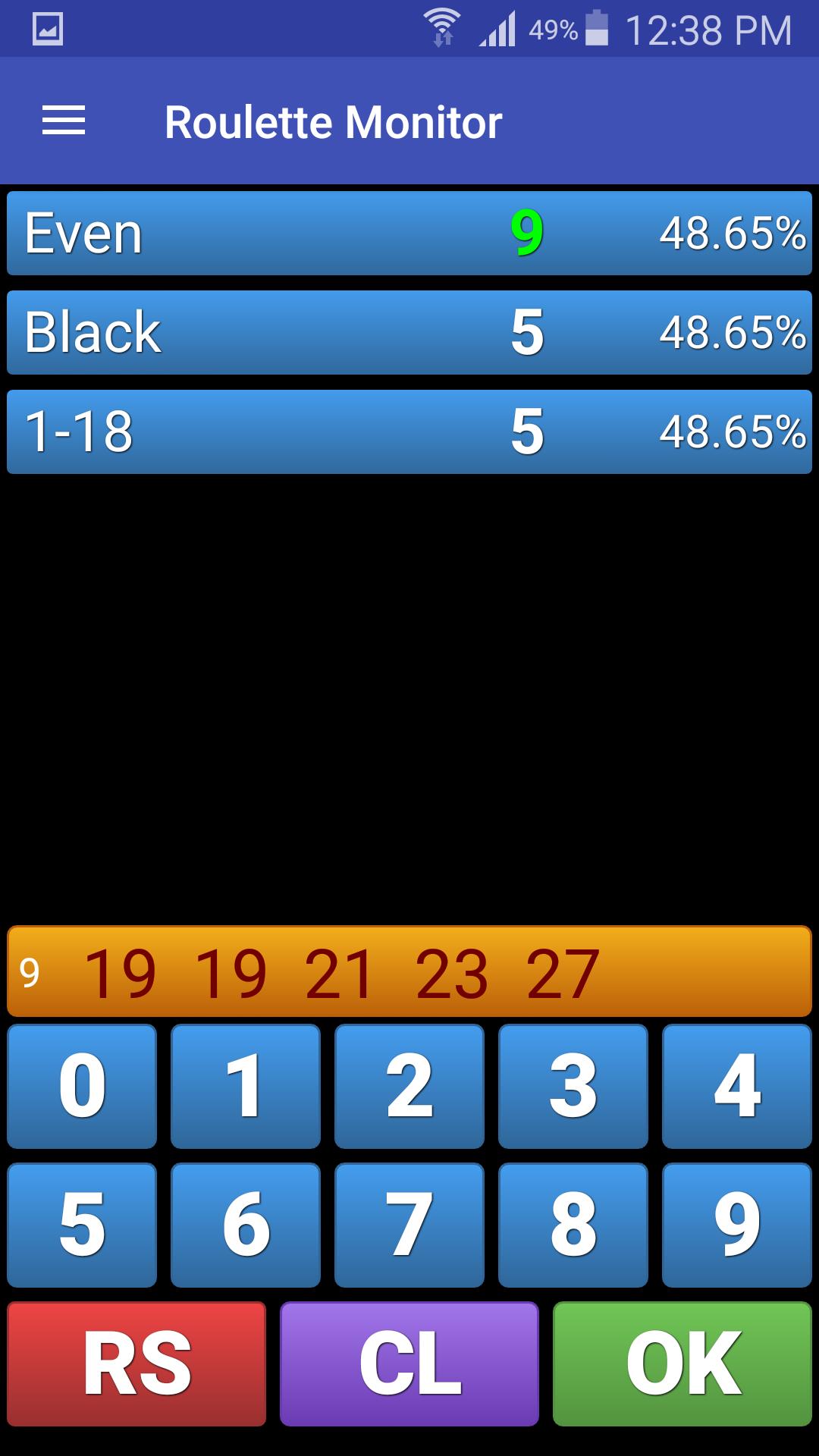Tap the digit 5 button
The image size is (819, 1456).
[x=82, y=1225]
